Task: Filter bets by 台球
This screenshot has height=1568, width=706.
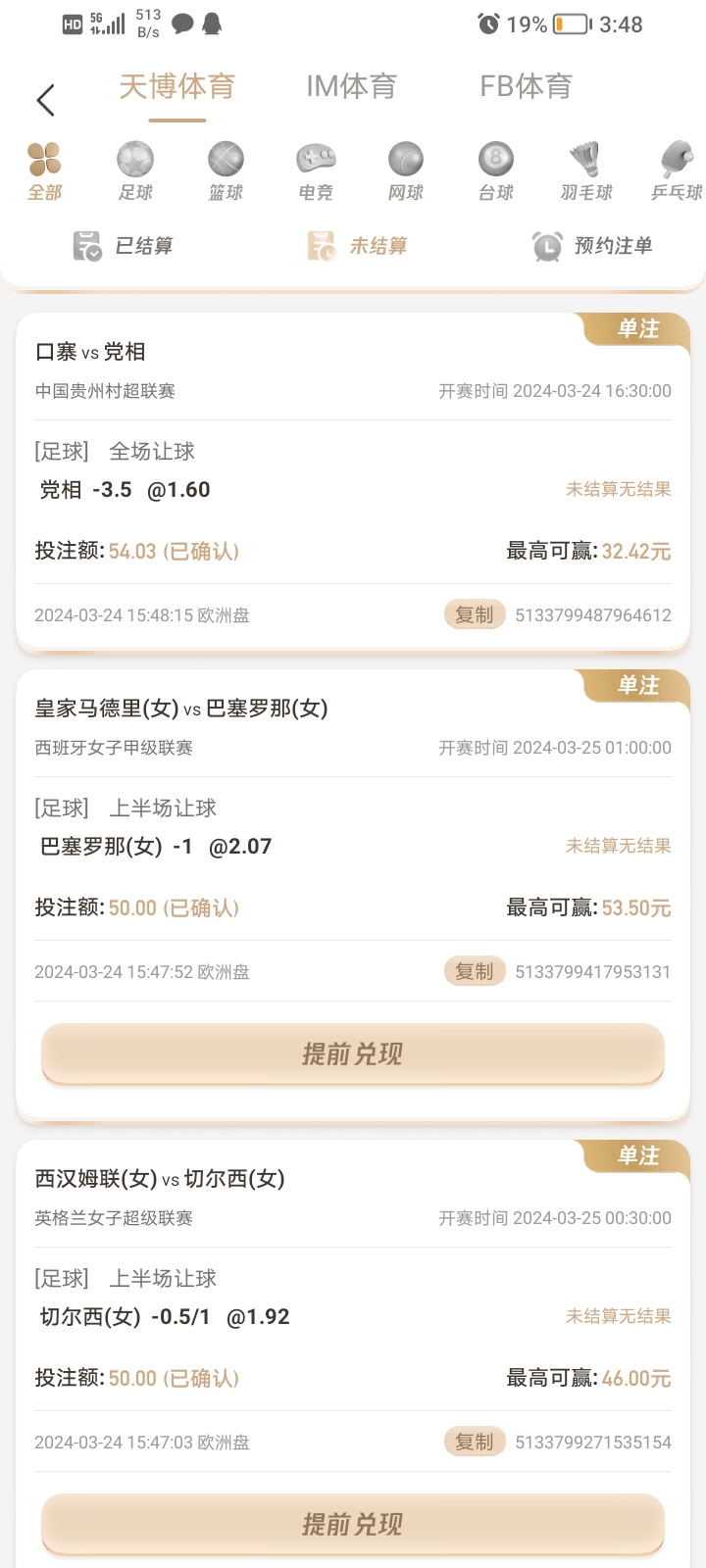Action: [x=496, y=171]
